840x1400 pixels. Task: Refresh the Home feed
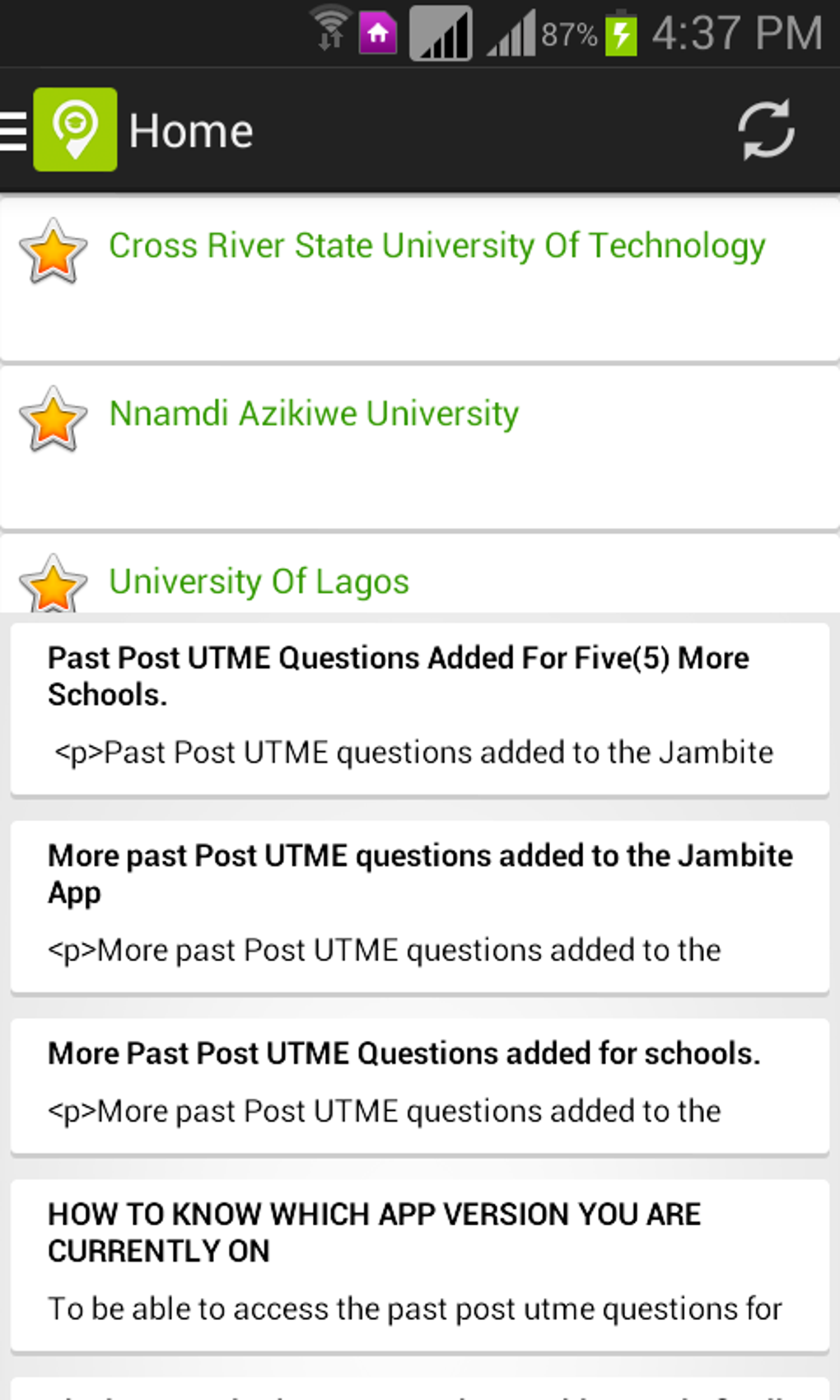tap(765, 130)
